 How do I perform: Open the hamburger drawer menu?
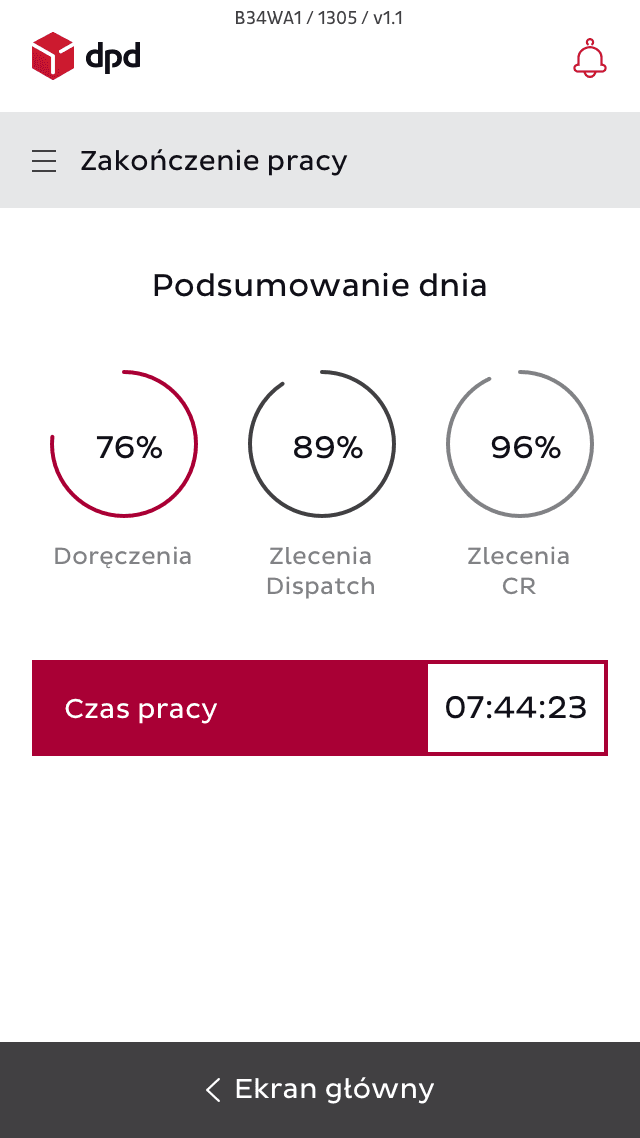(x=44, y=160)
